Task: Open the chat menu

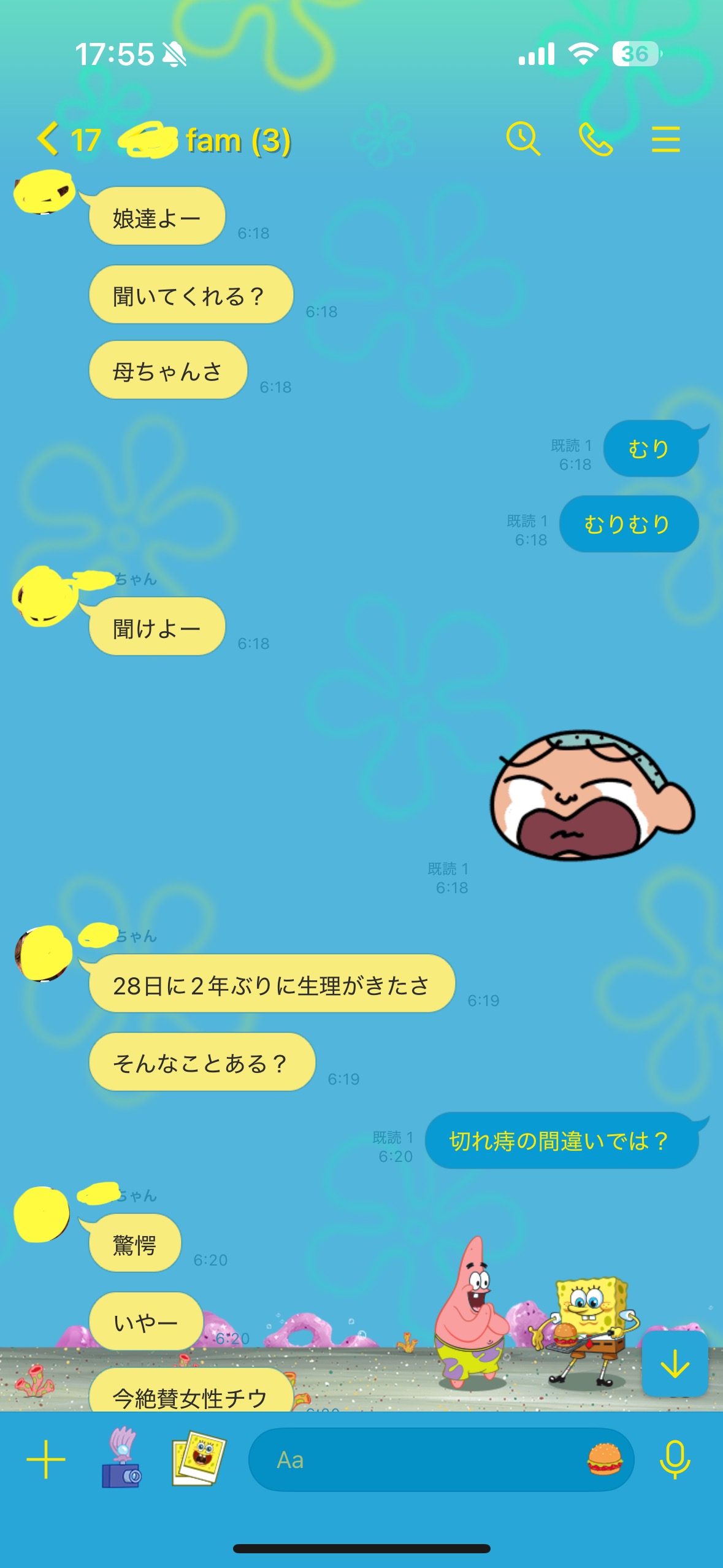Action: click(x=665, y=139)
